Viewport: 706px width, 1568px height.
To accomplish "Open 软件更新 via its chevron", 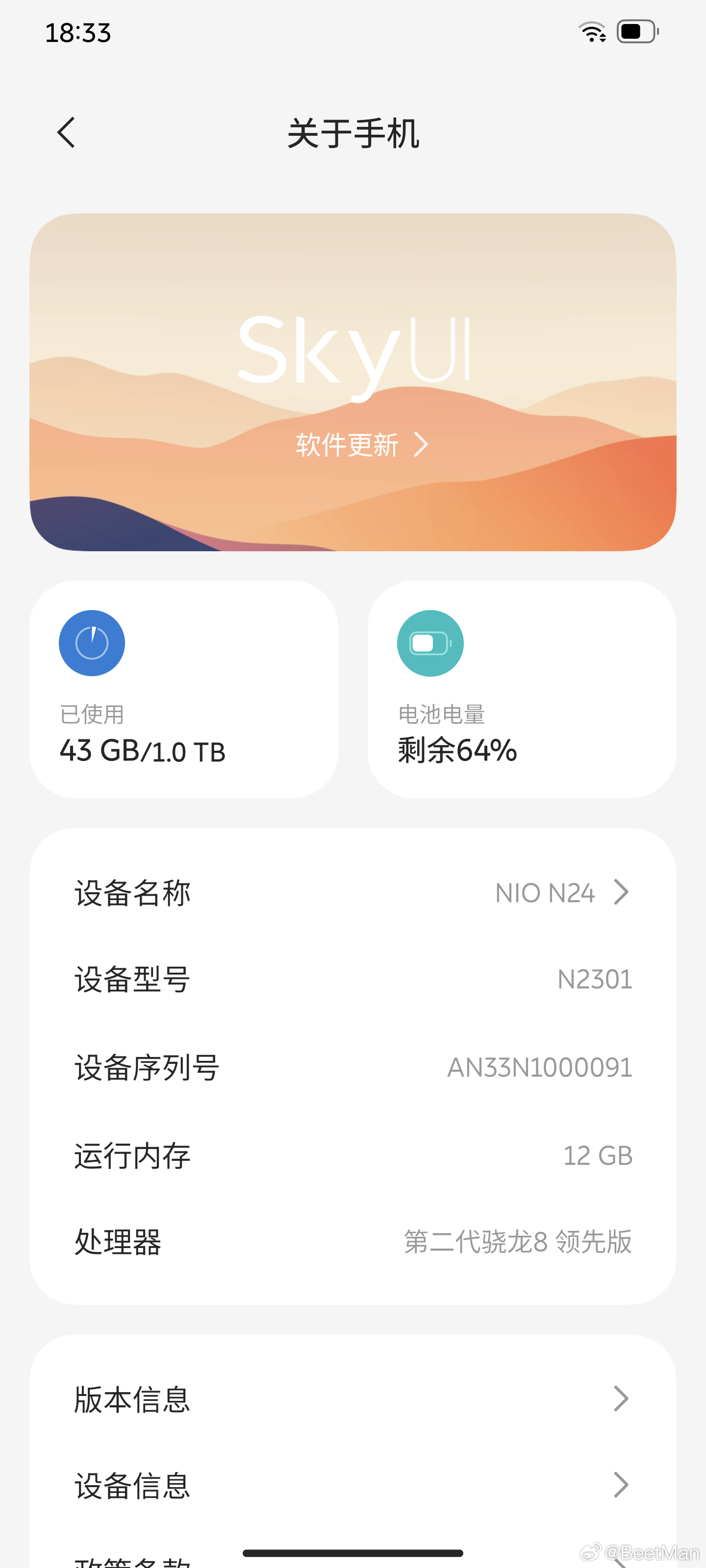I will tap(422, 445).
